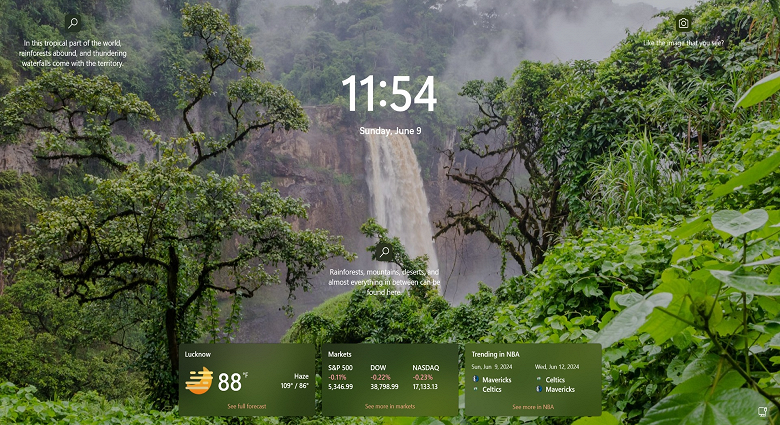Follow the See more in NBA link
The width and height of the screenshot is (780, 425).
[532, 407]
